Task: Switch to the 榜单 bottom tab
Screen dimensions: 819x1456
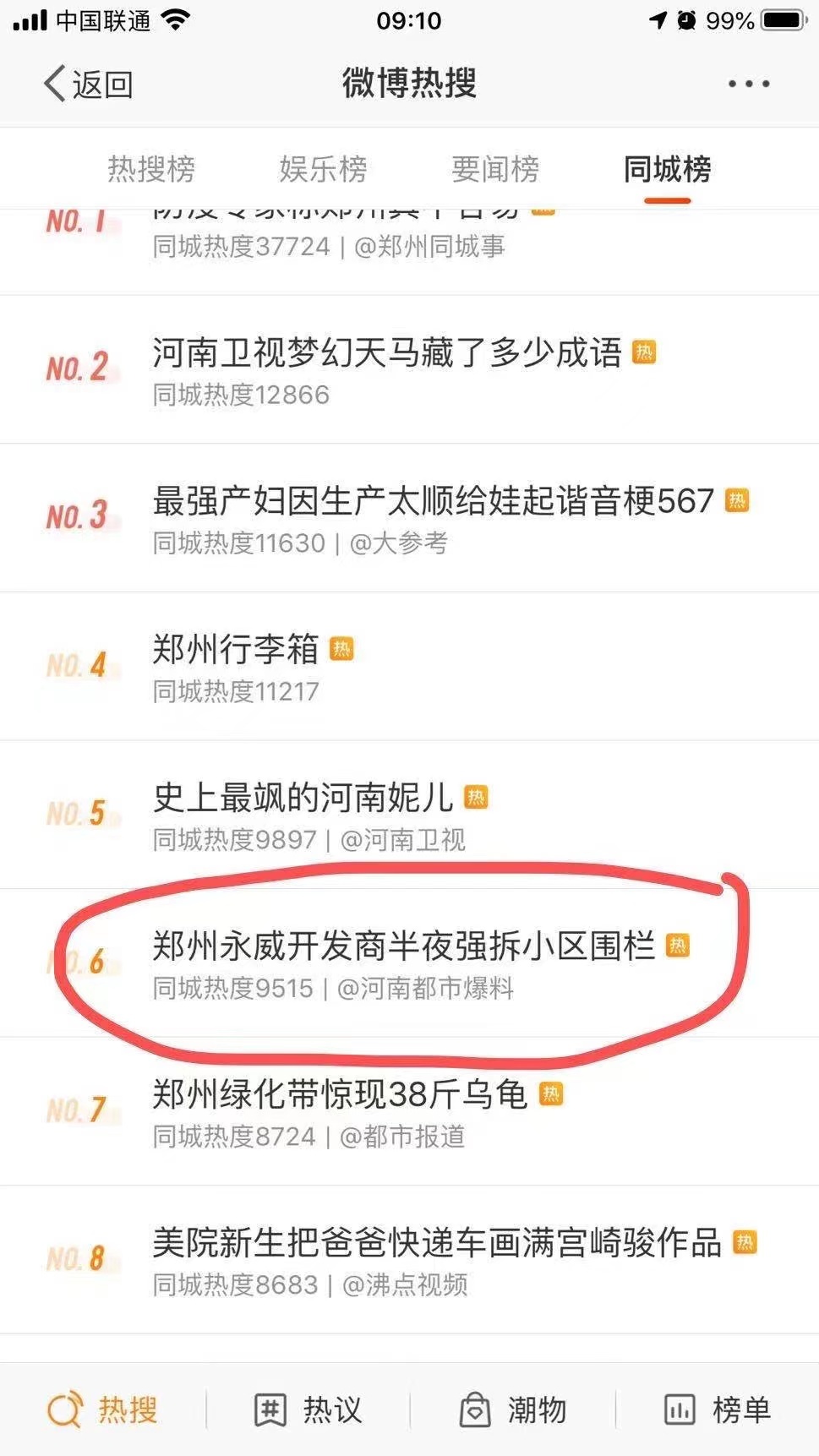Action: pos(717,1410)
